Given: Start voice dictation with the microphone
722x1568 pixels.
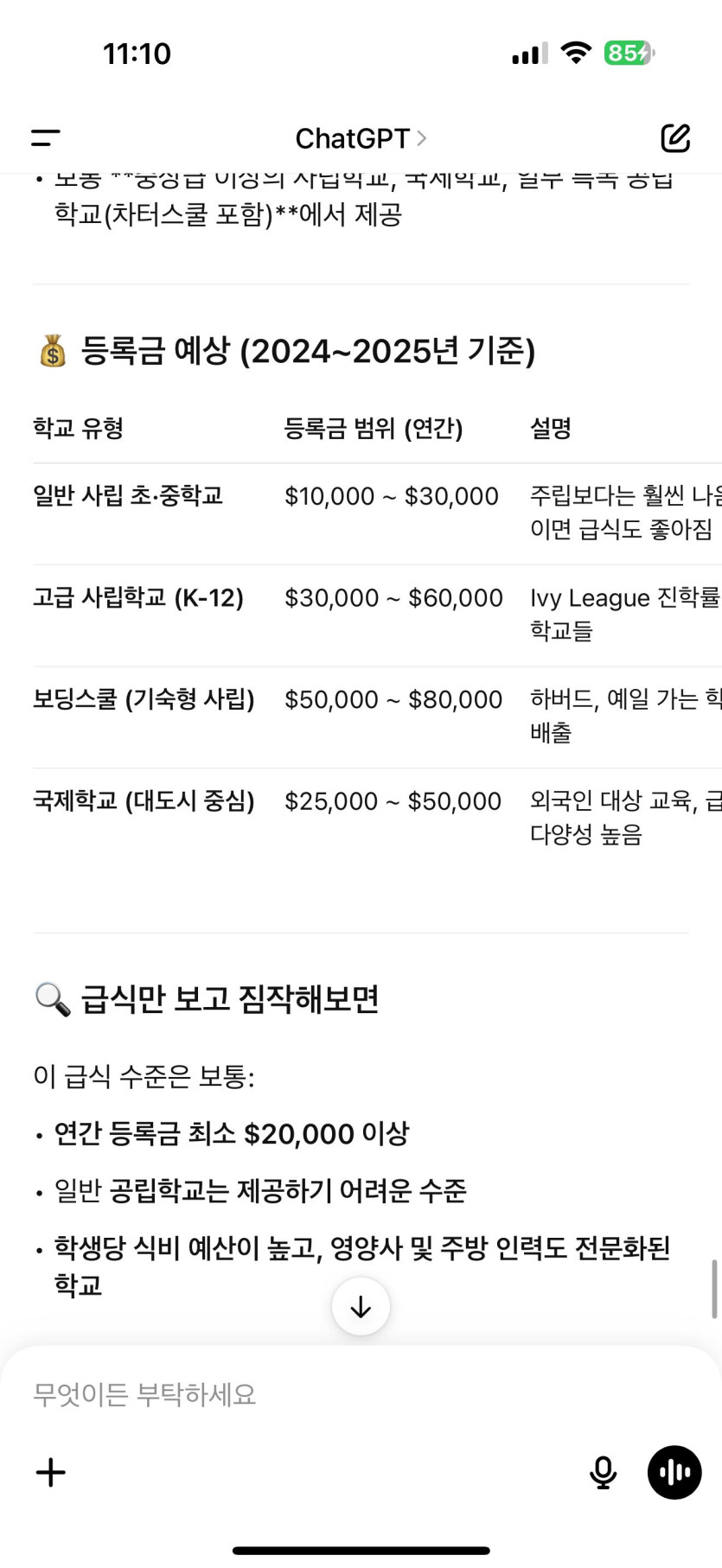Looking at the screenshot, I should pos(603,1472).
